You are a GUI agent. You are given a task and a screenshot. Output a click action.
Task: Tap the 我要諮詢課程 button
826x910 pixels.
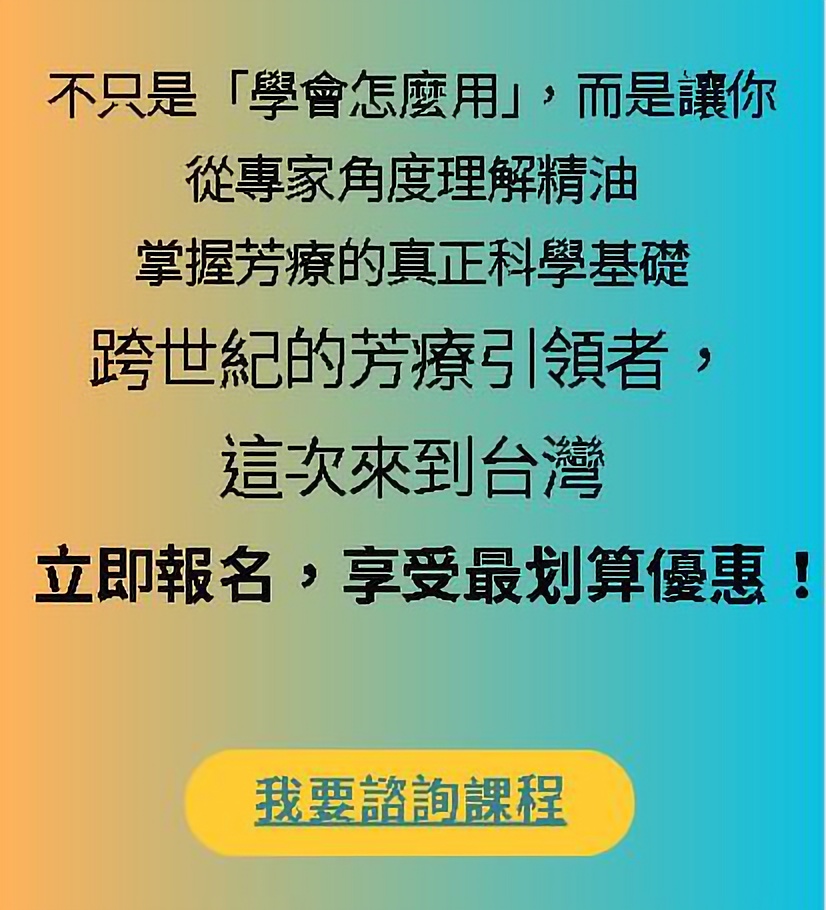point(410,801)
